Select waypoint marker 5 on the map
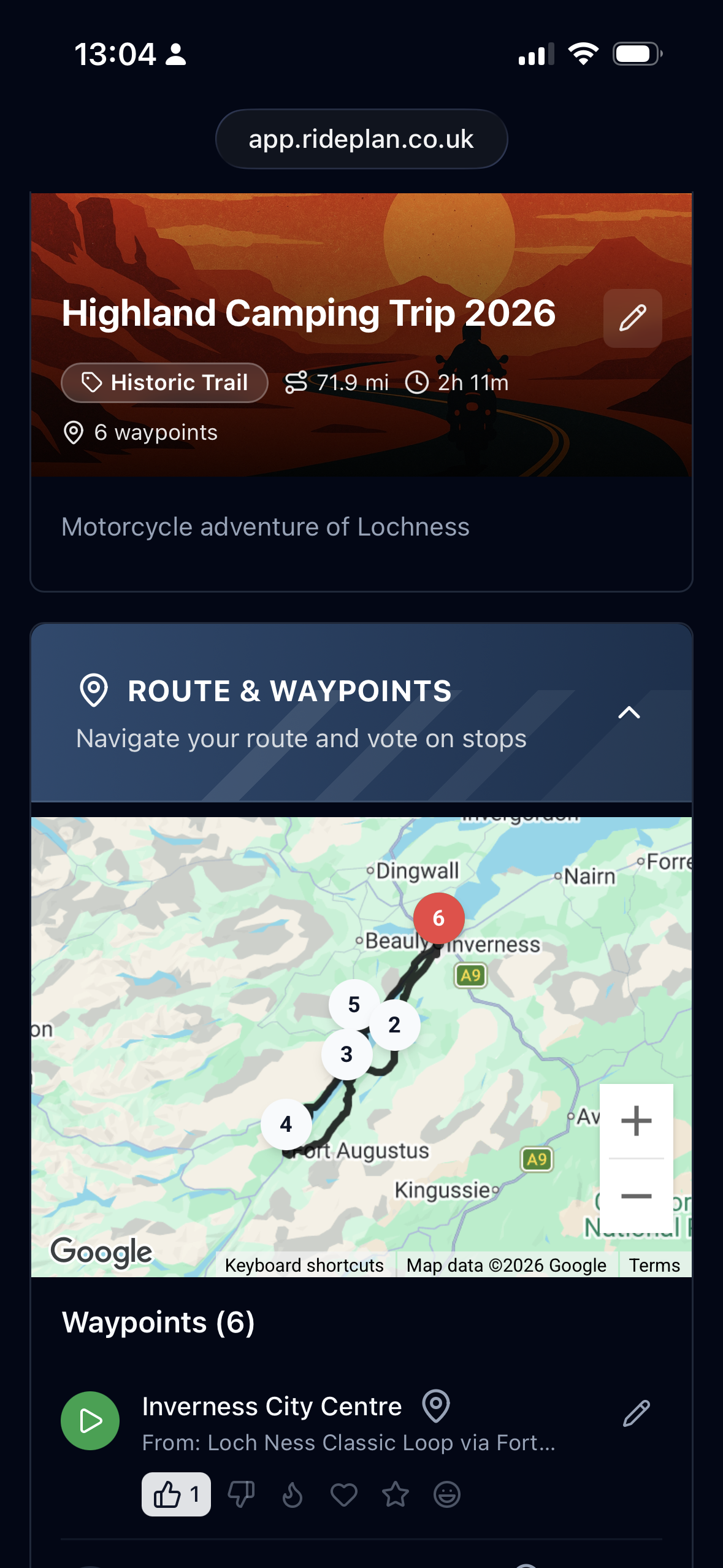 pyautogui.click(x=354, y=1004)
